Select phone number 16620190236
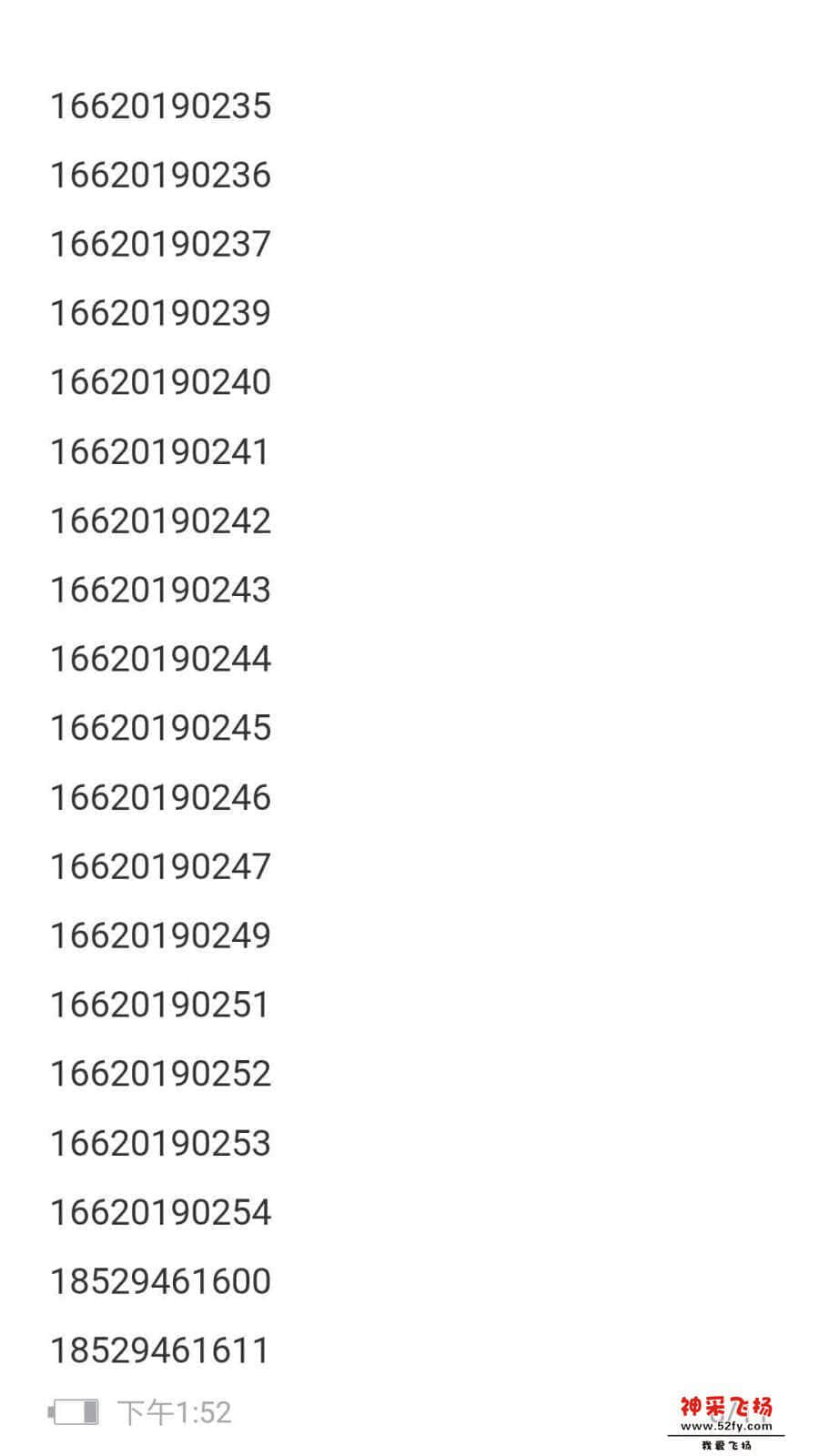 159,175
